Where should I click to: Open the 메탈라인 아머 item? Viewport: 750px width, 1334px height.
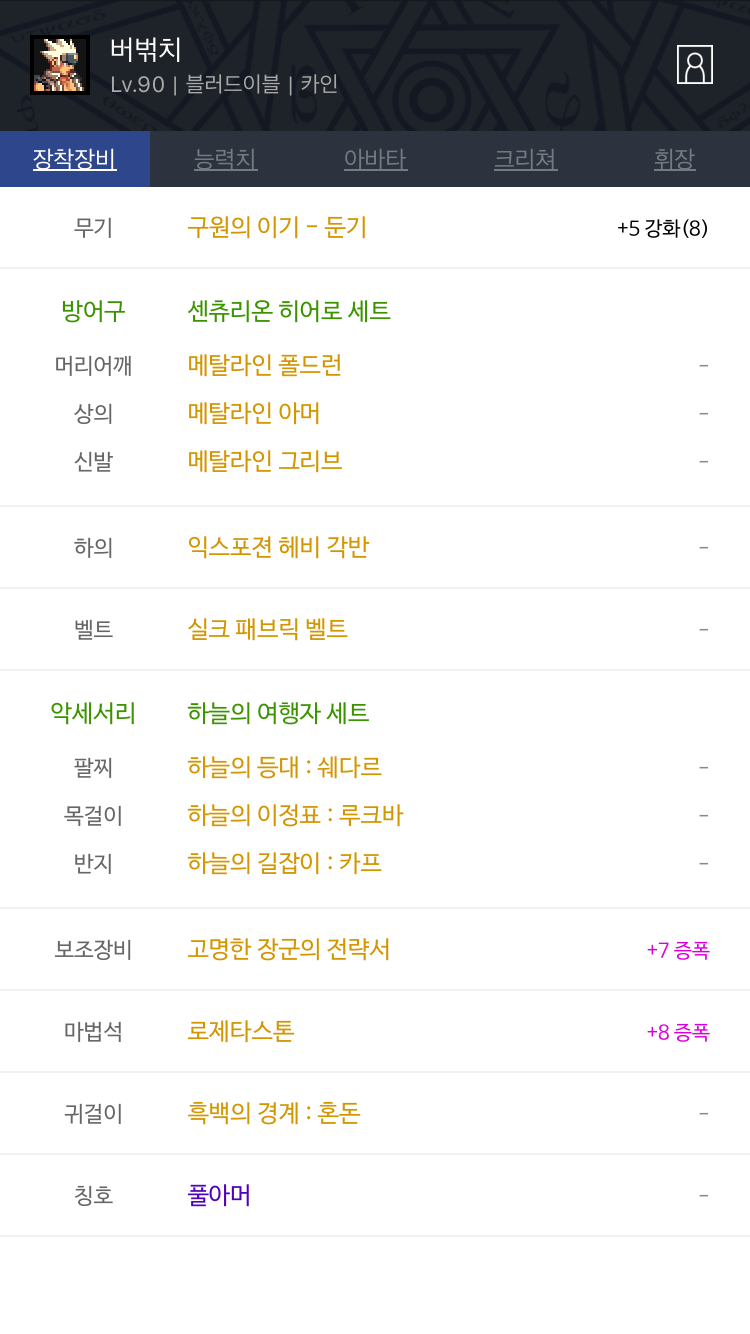point(254,413)
